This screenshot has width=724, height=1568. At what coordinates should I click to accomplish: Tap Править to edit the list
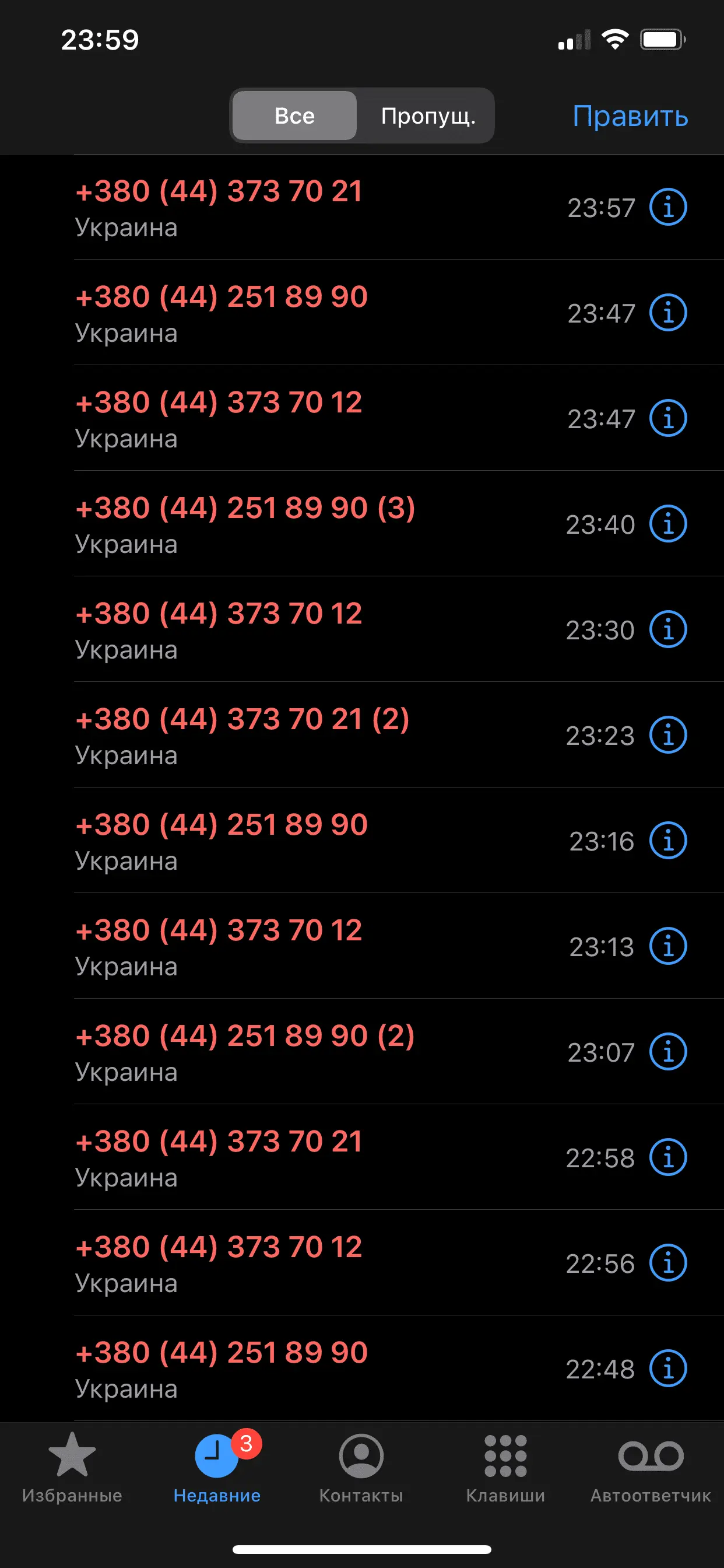click(630, 116)
